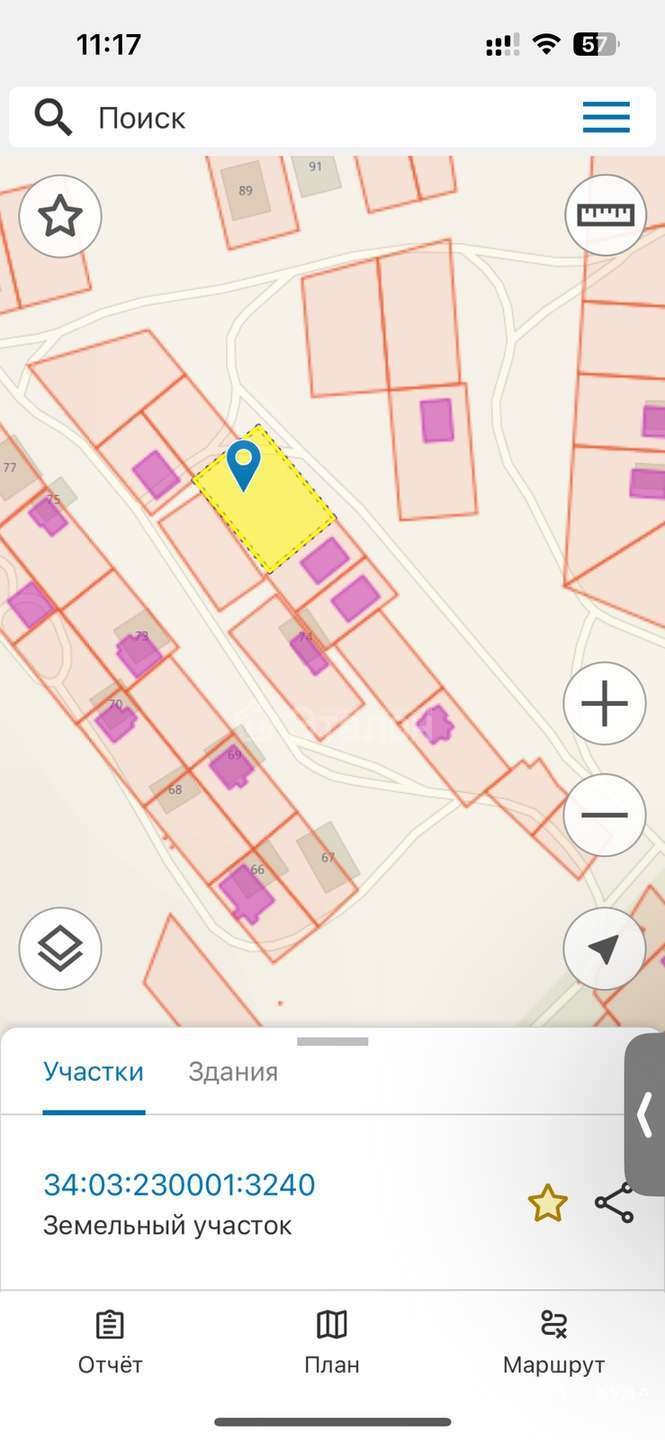Share parcel 34:03:230001:3240

coord(614,1203)
